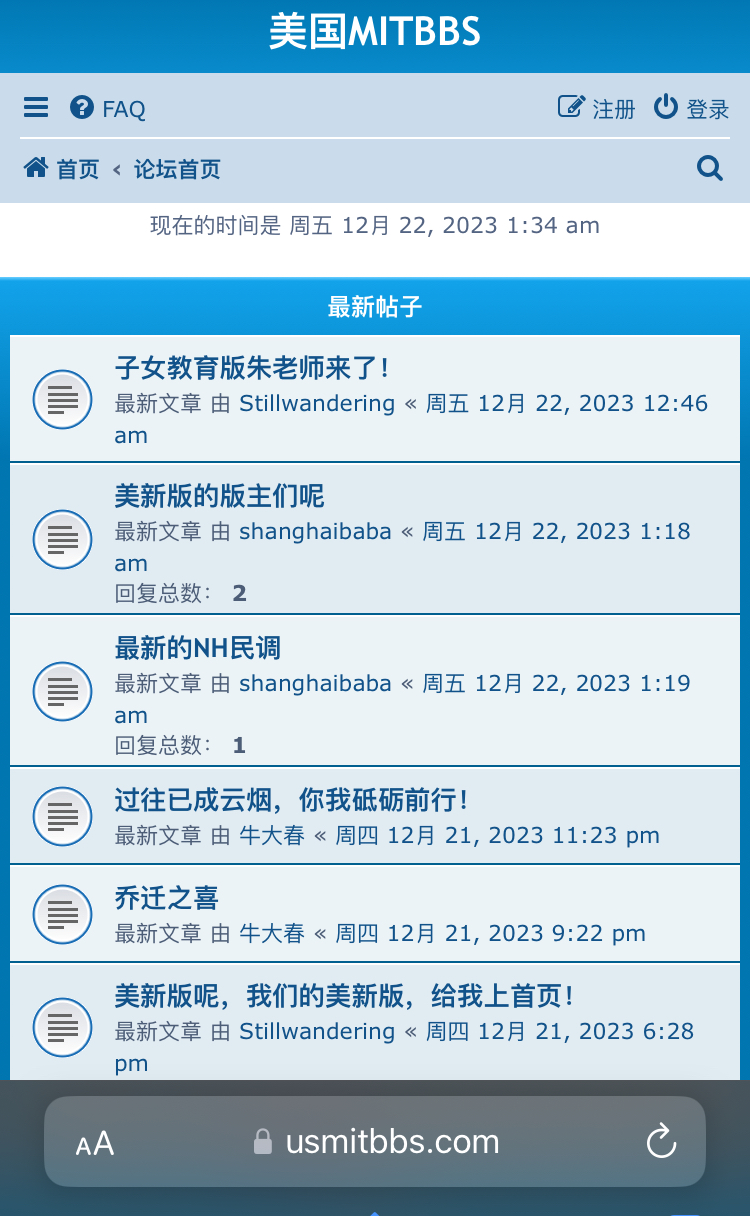The width and height of the screenshot is (750, 1216).
Task: Go to 首页 home link
Action: click(x=62, y=169)
